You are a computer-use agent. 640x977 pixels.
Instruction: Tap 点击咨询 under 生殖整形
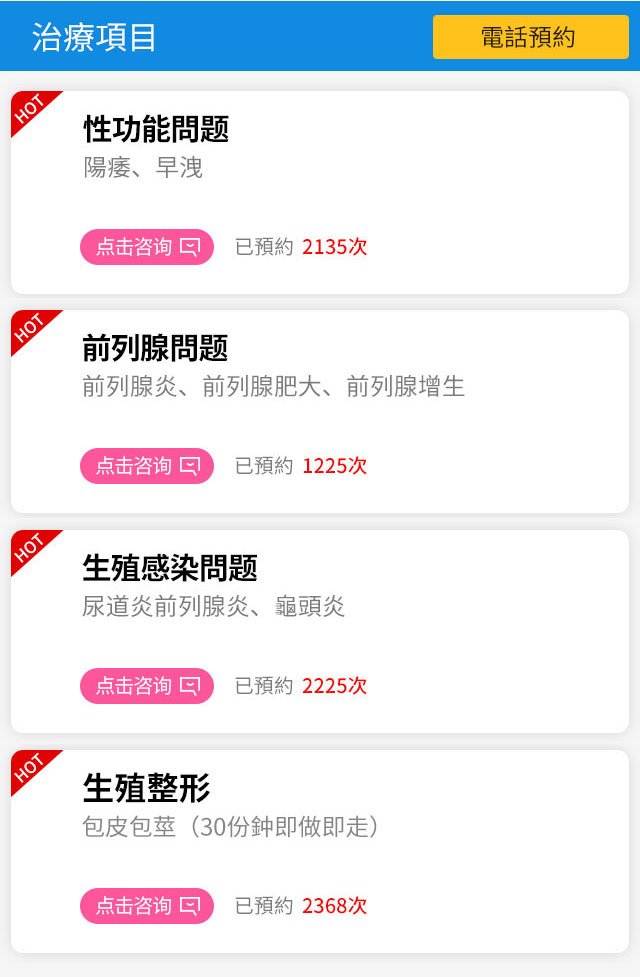(147, 906)
